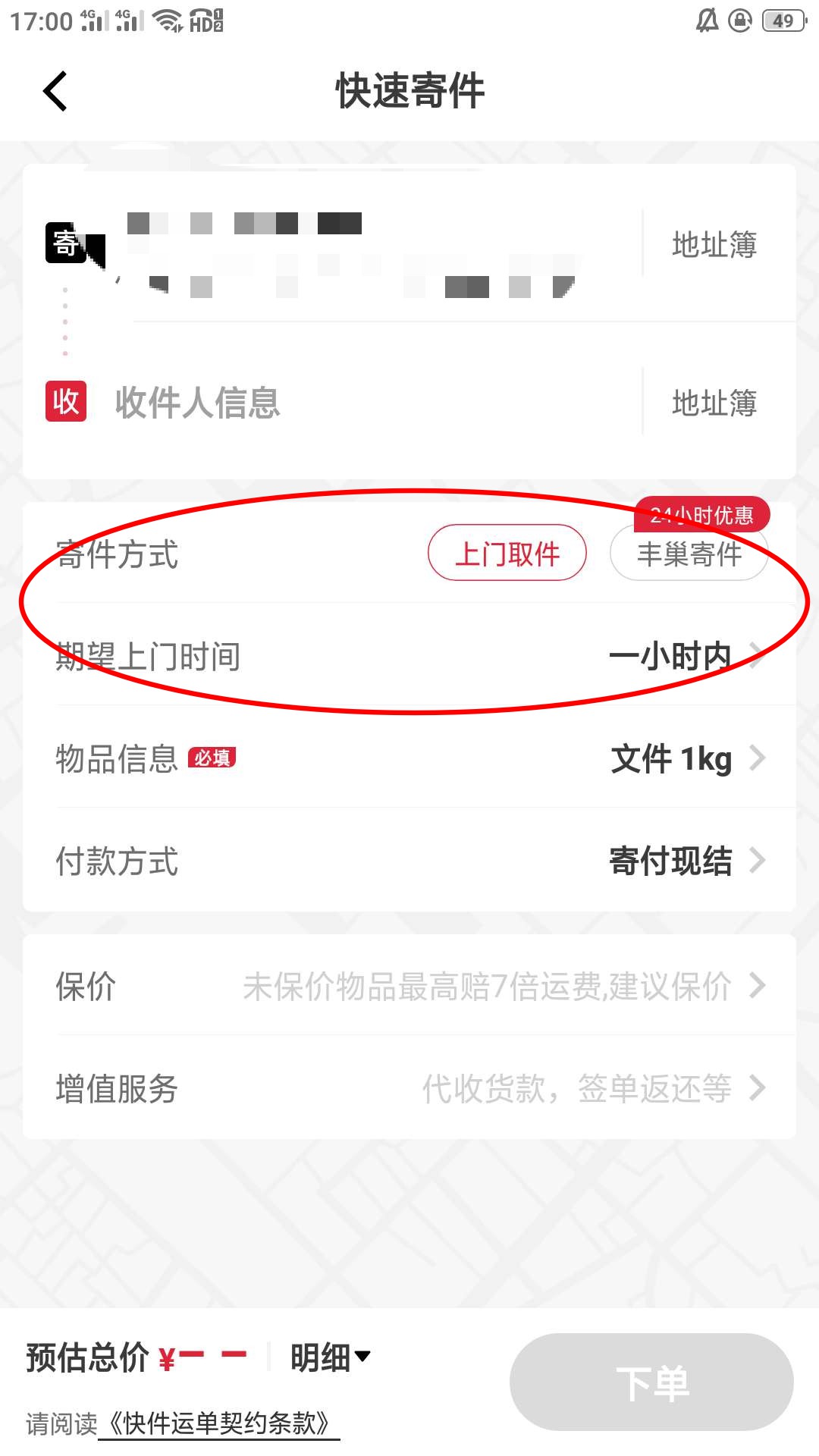Expand the 明细 price breakdown

(326, 1357)
